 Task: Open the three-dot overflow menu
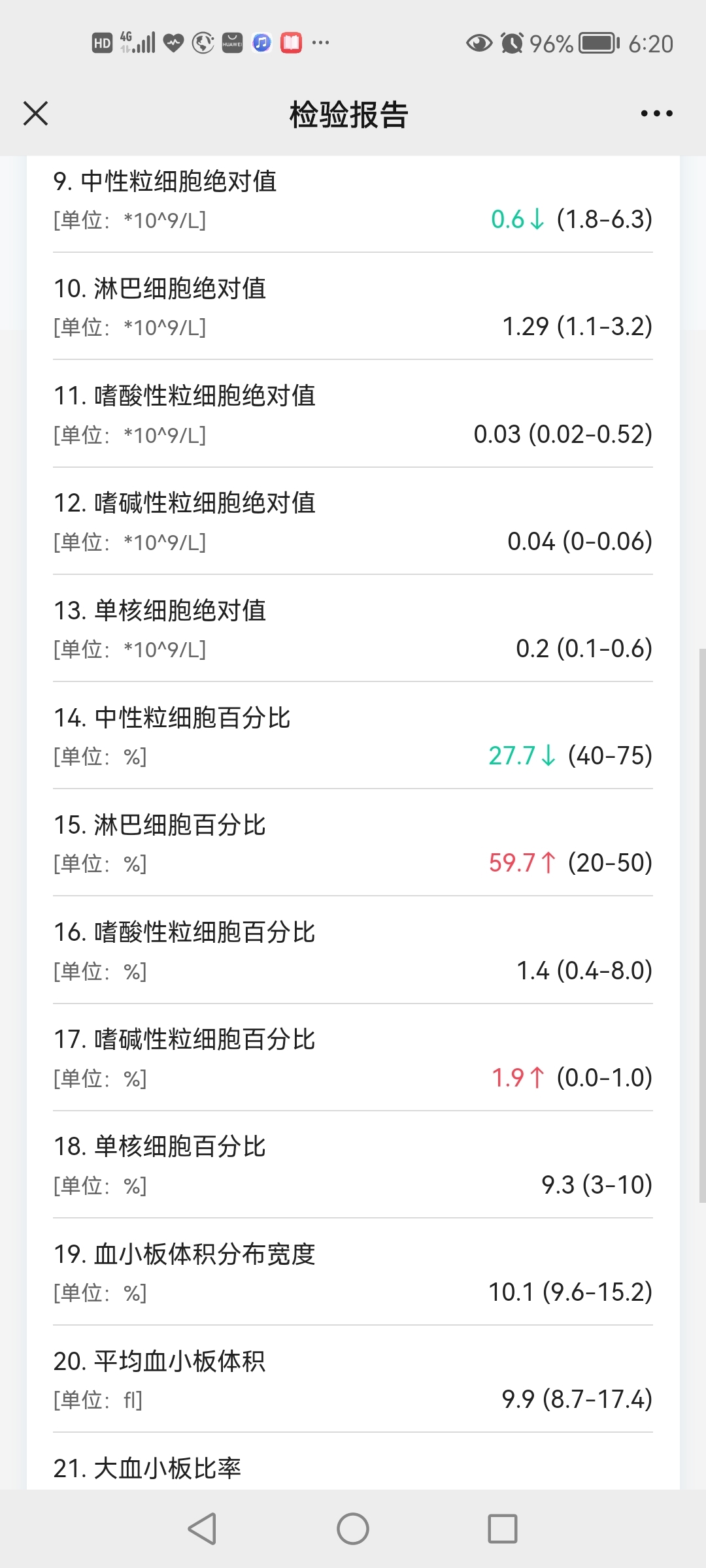point(656,114)
